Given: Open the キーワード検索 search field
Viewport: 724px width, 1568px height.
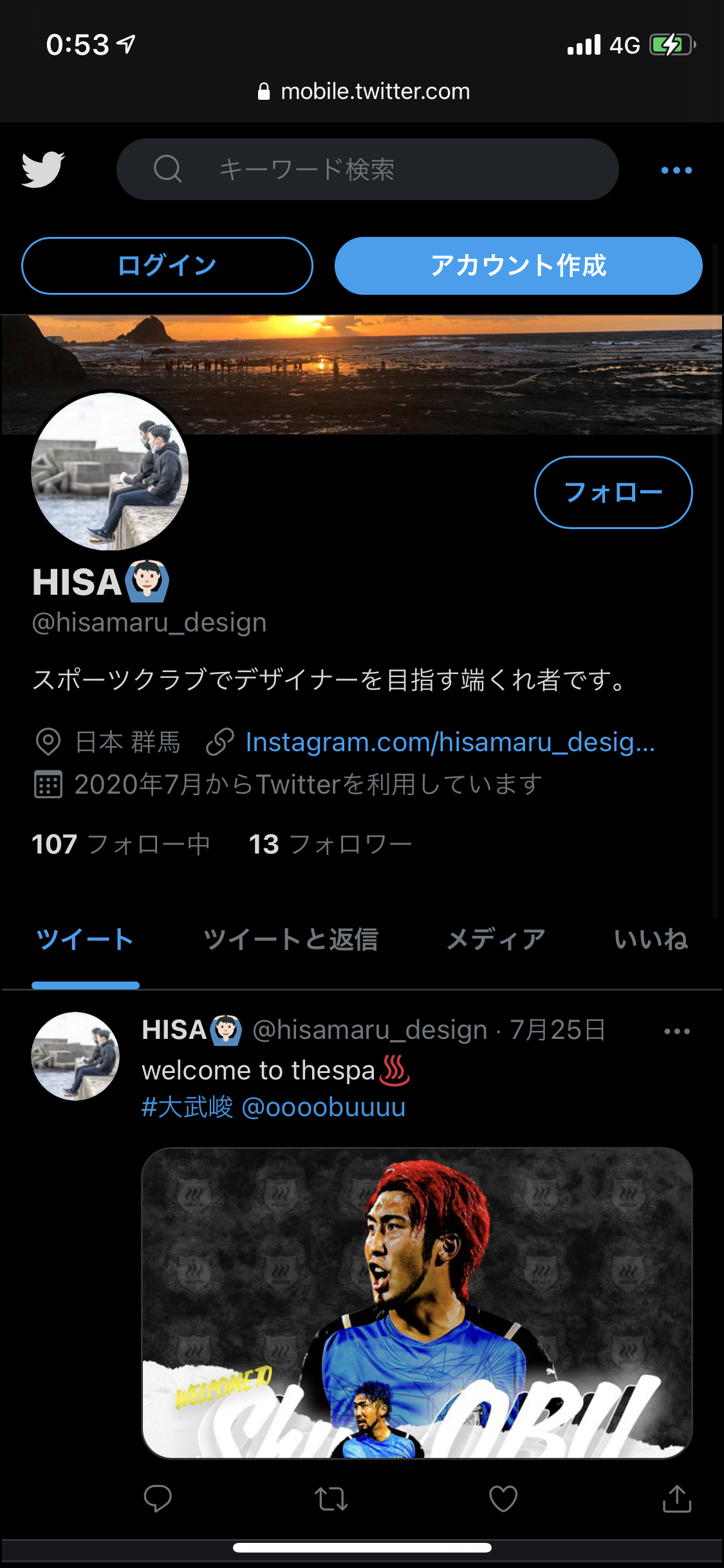Looking at the screenshot, I should tap(367, 169).
